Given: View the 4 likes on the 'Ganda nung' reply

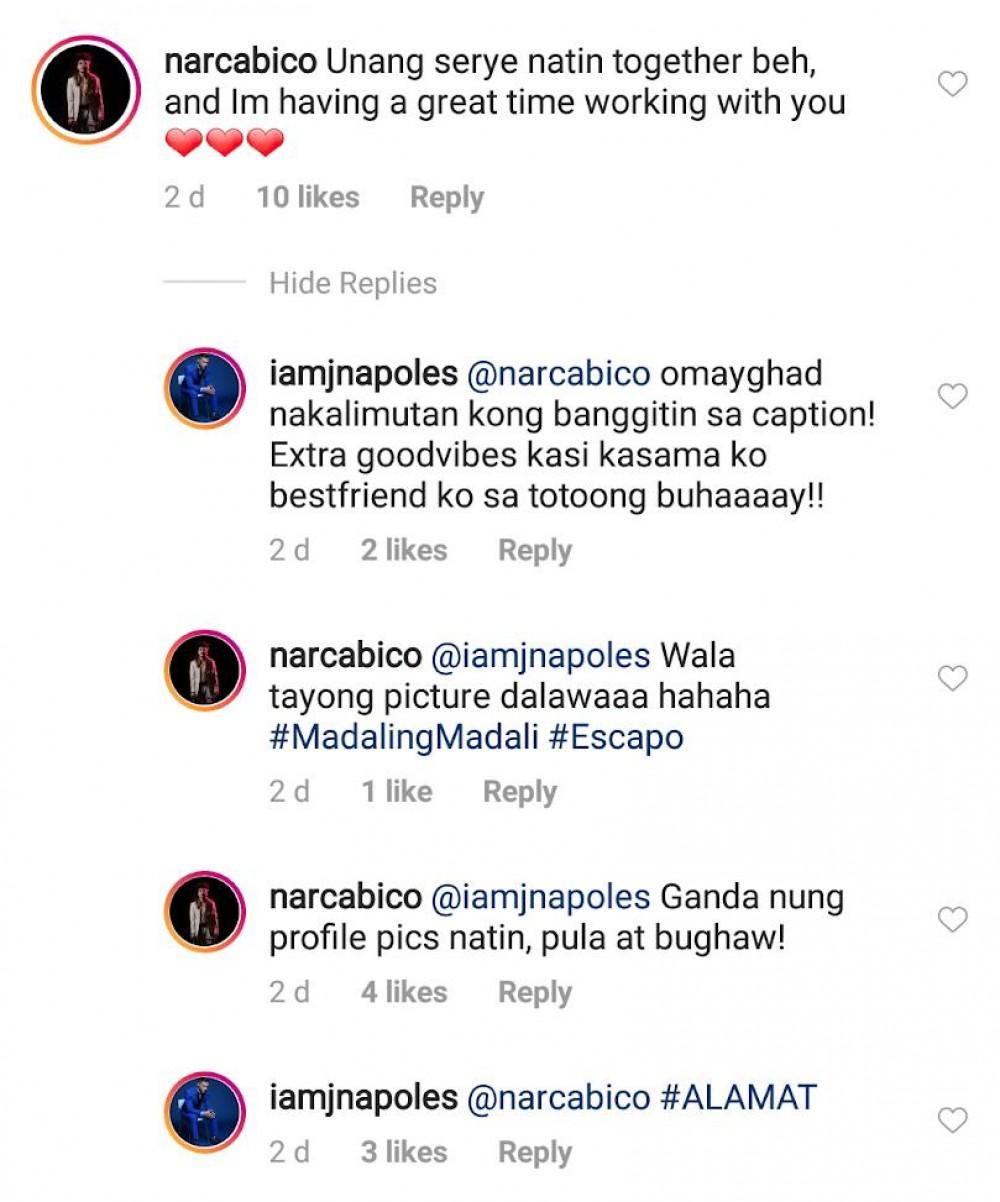Looking at the screenshot, I should (x=403, y=992).
